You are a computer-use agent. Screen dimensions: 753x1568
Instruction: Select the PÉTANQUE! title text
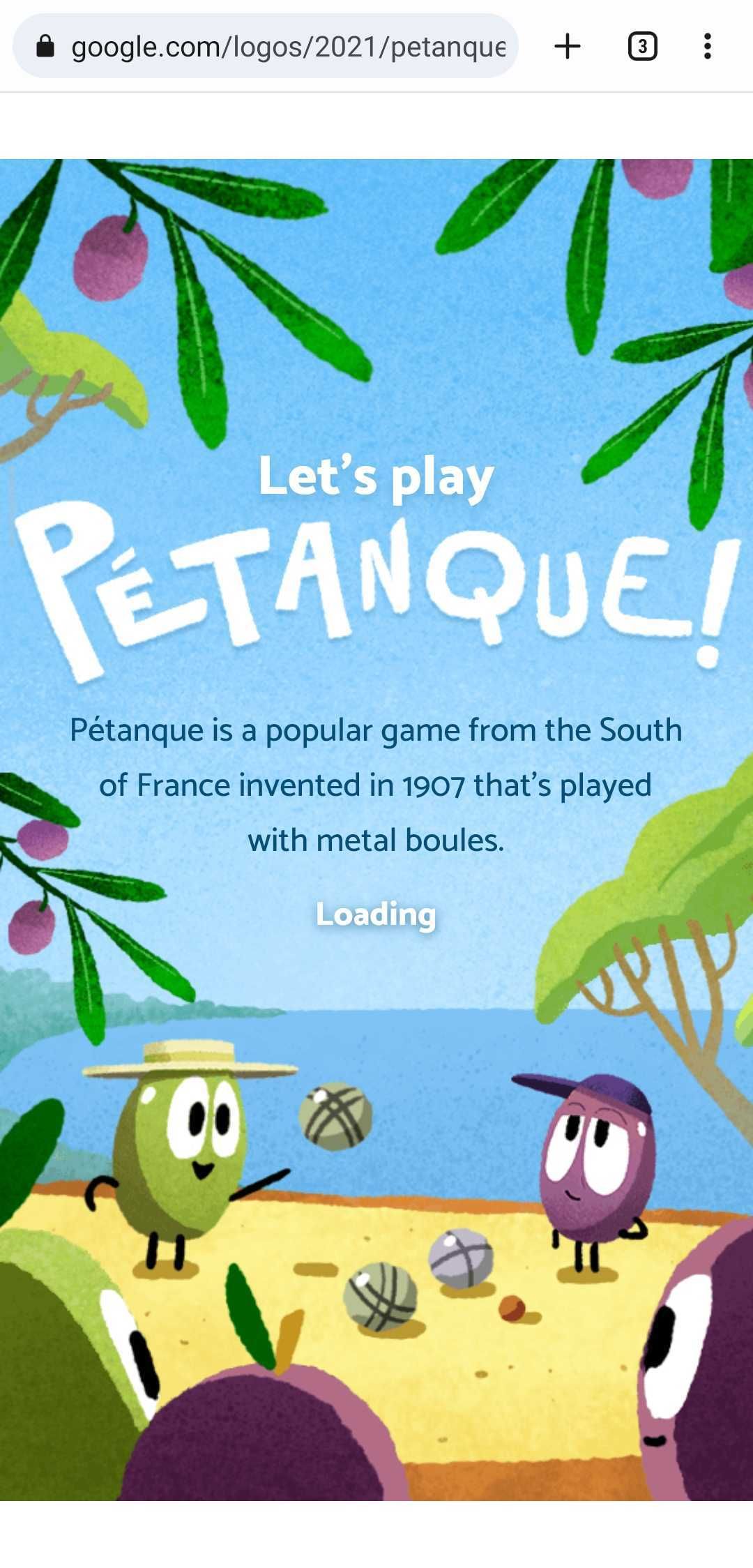(376, 593)
